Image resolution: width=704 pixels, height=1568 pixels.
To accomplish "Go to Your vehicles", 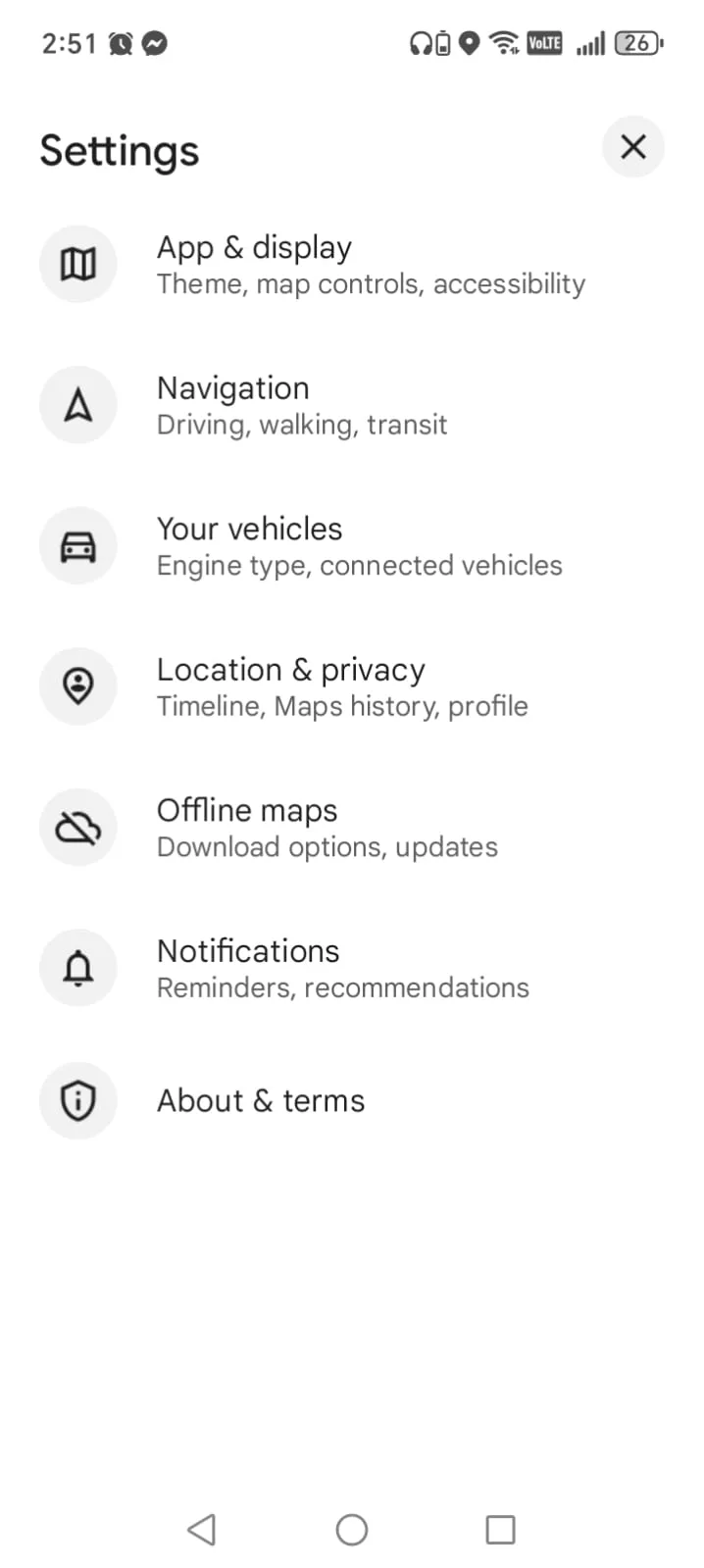I will point(352,545).
